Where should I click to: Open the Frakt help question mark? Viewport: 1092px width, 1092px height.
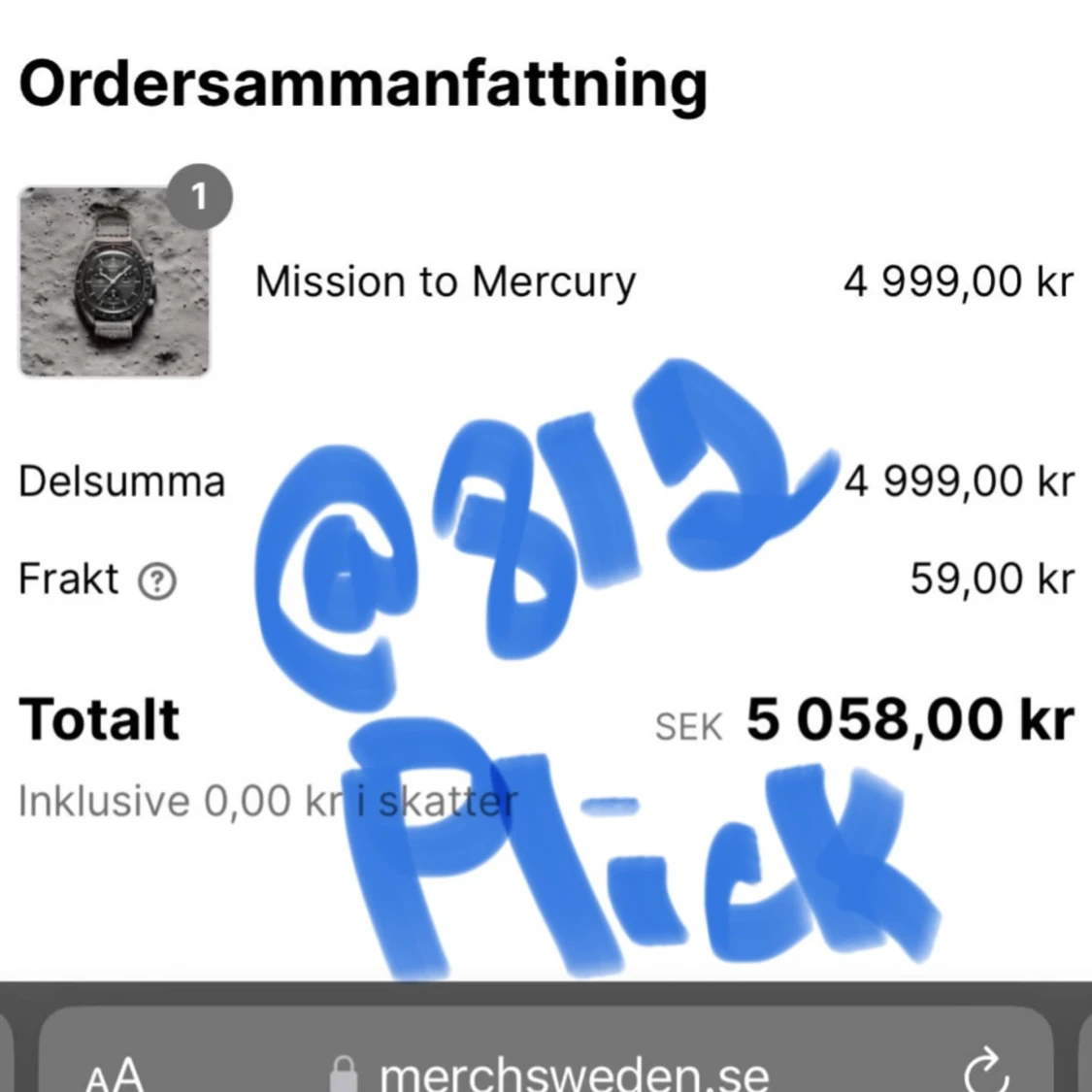point(157,581)
